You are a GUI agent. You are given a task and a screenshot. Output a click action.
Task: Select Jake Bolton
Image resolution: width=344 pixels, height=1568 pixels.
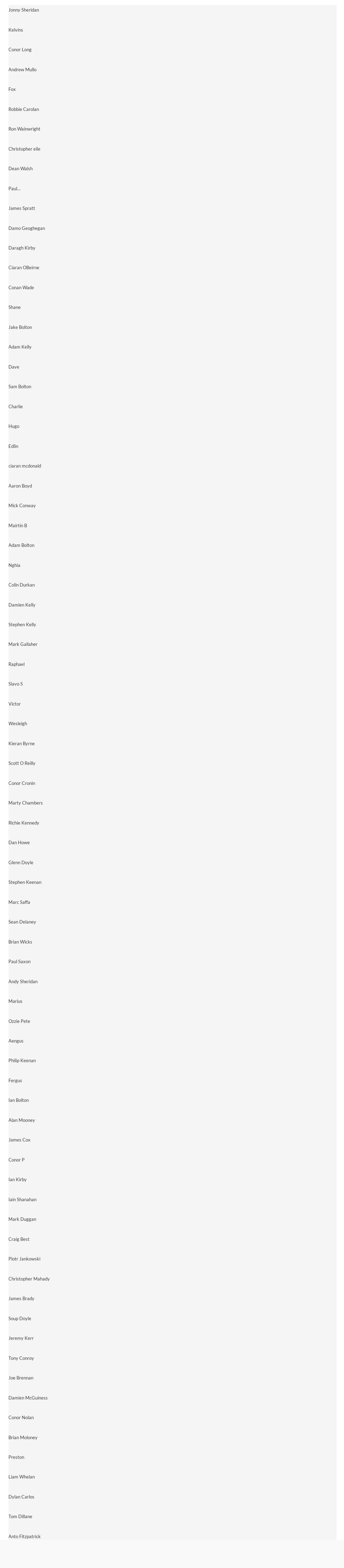20,328
